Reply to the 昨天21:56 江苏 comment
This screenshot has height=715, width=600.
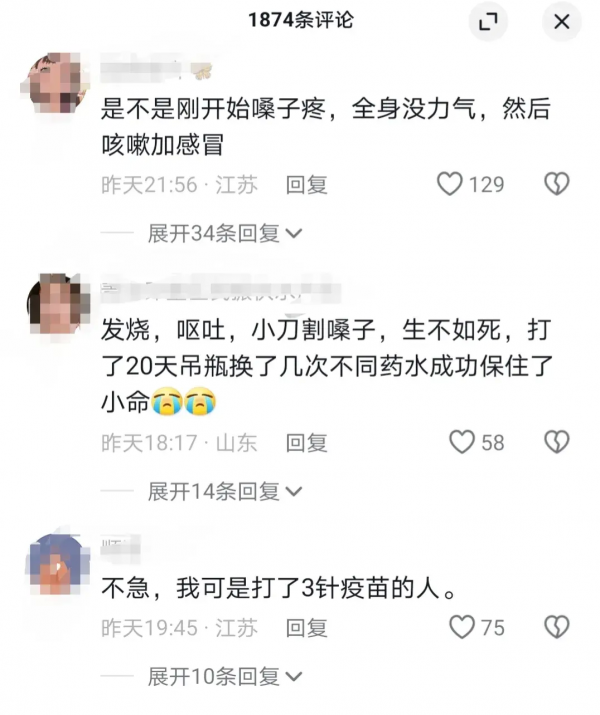coord(307,185)
